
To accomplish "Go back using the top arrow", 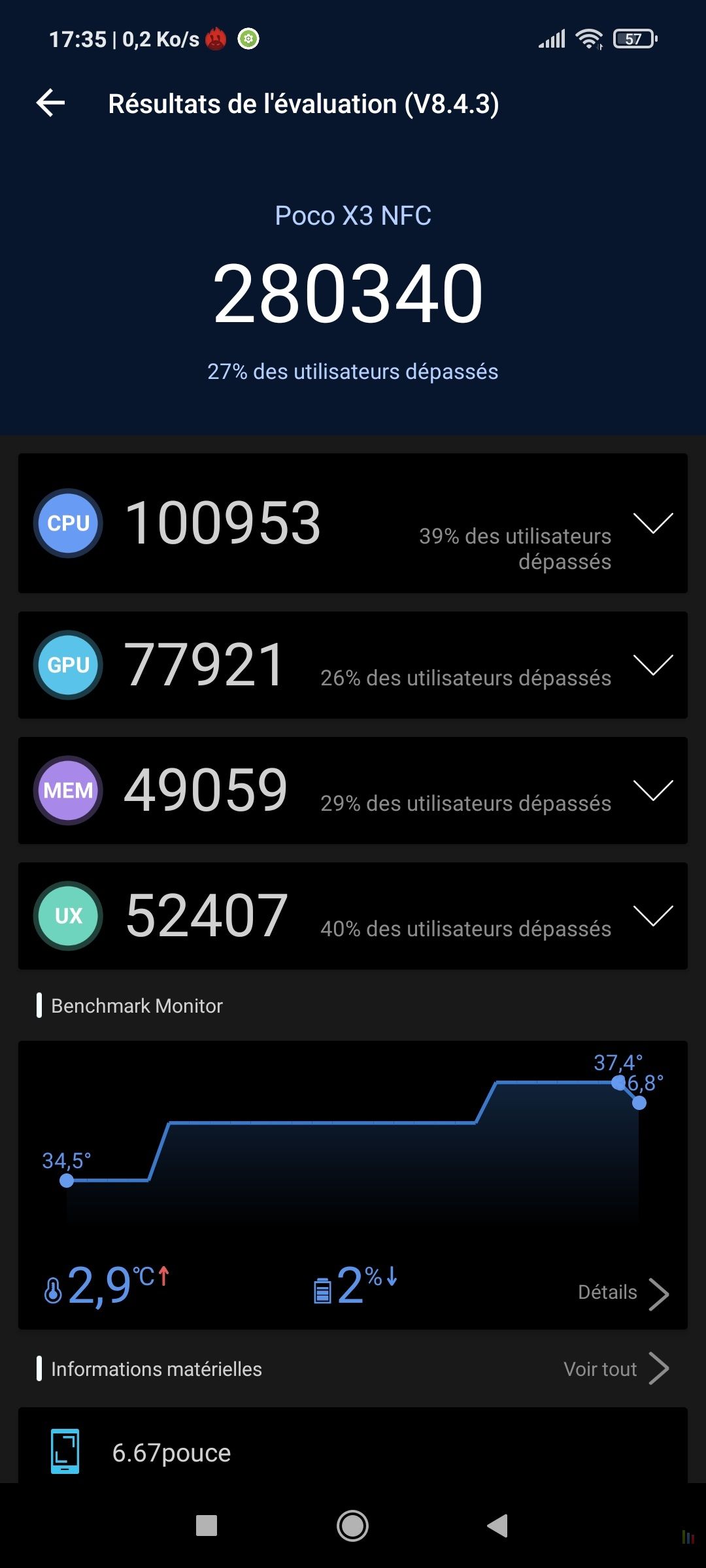I will [50, 103].
